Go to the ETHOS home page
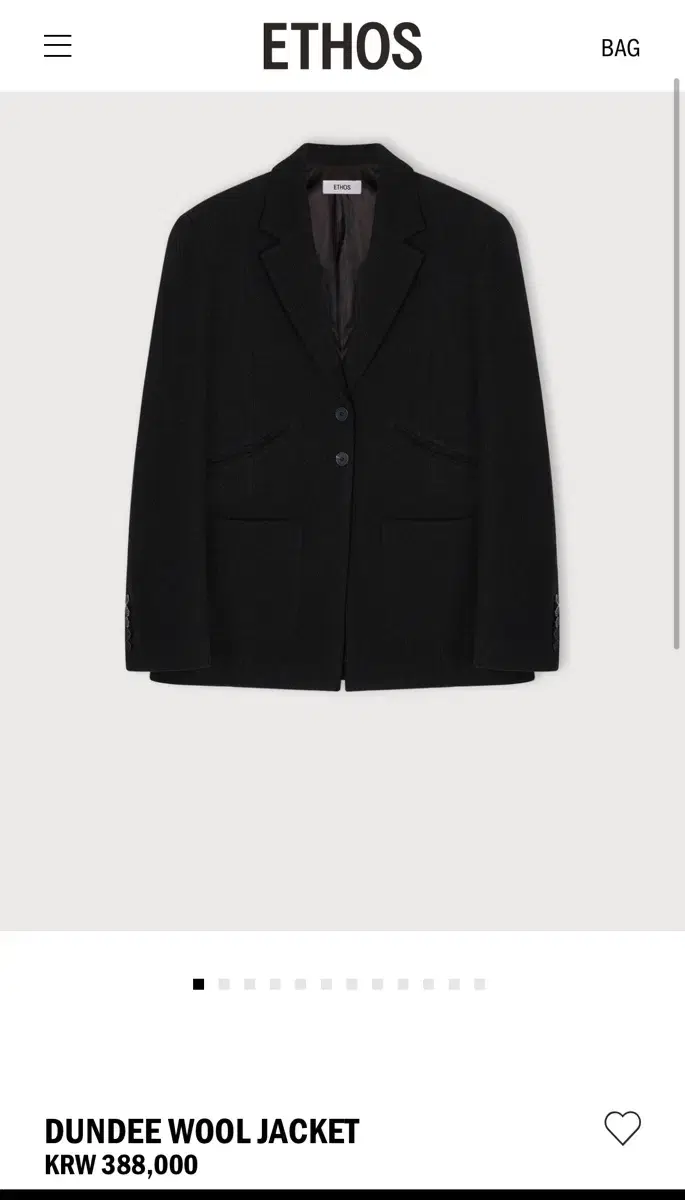This screenshot has width=685, height=1200. [342, 47]
